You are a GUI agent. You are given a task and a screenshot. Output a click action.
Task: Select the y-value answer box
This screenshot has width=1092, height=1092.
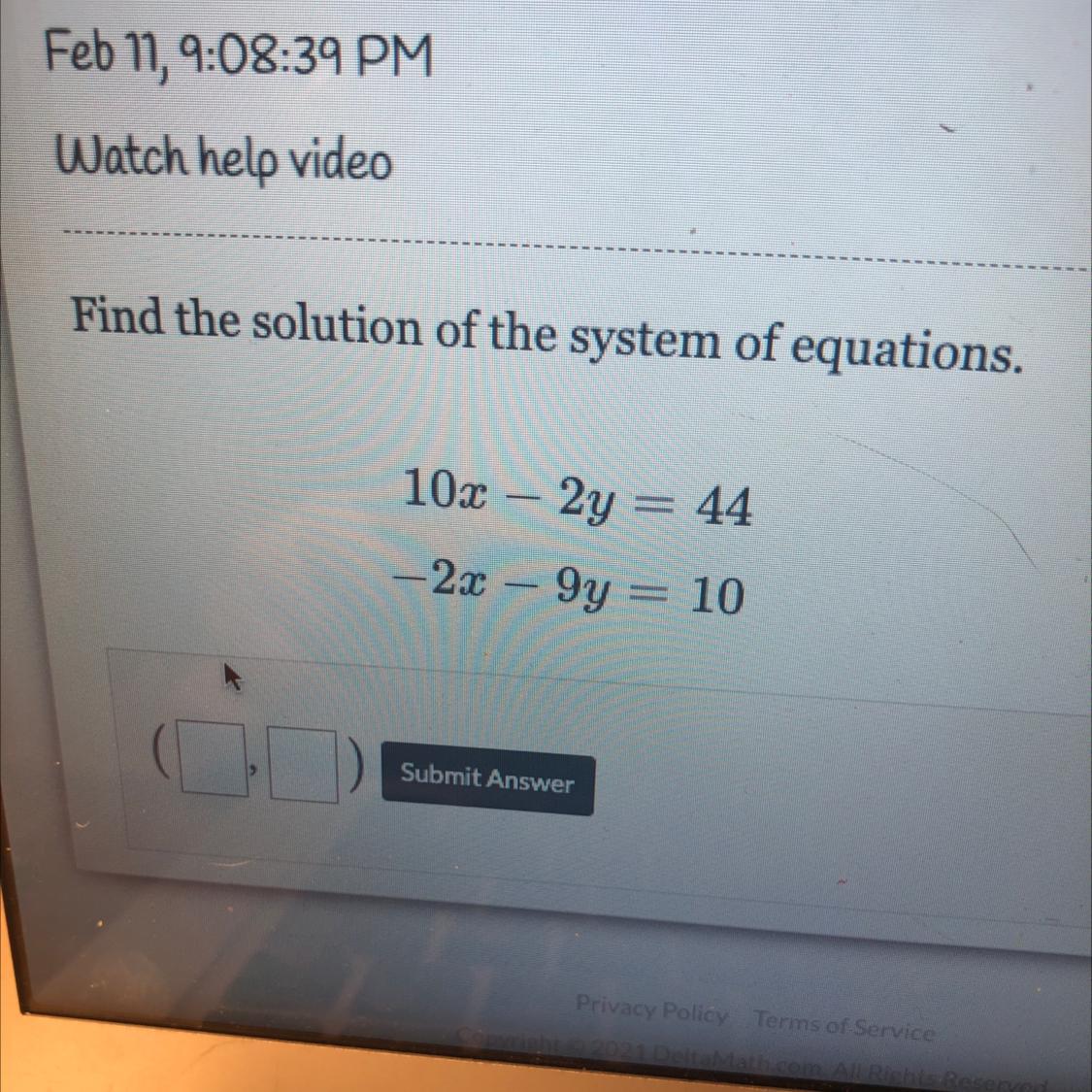click(x=305, y=770)
